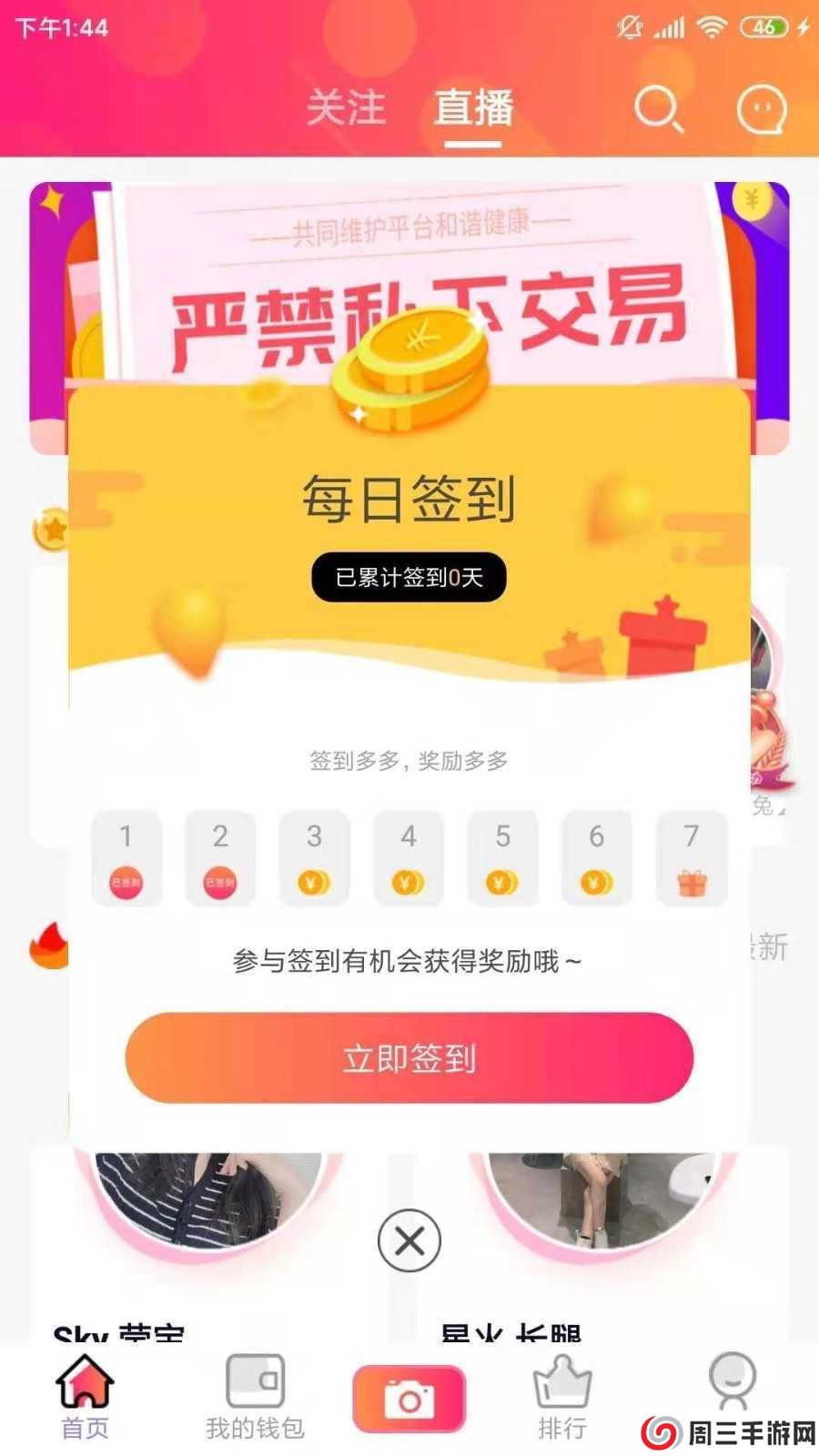Open the messages chat icon

pos(764,110)
